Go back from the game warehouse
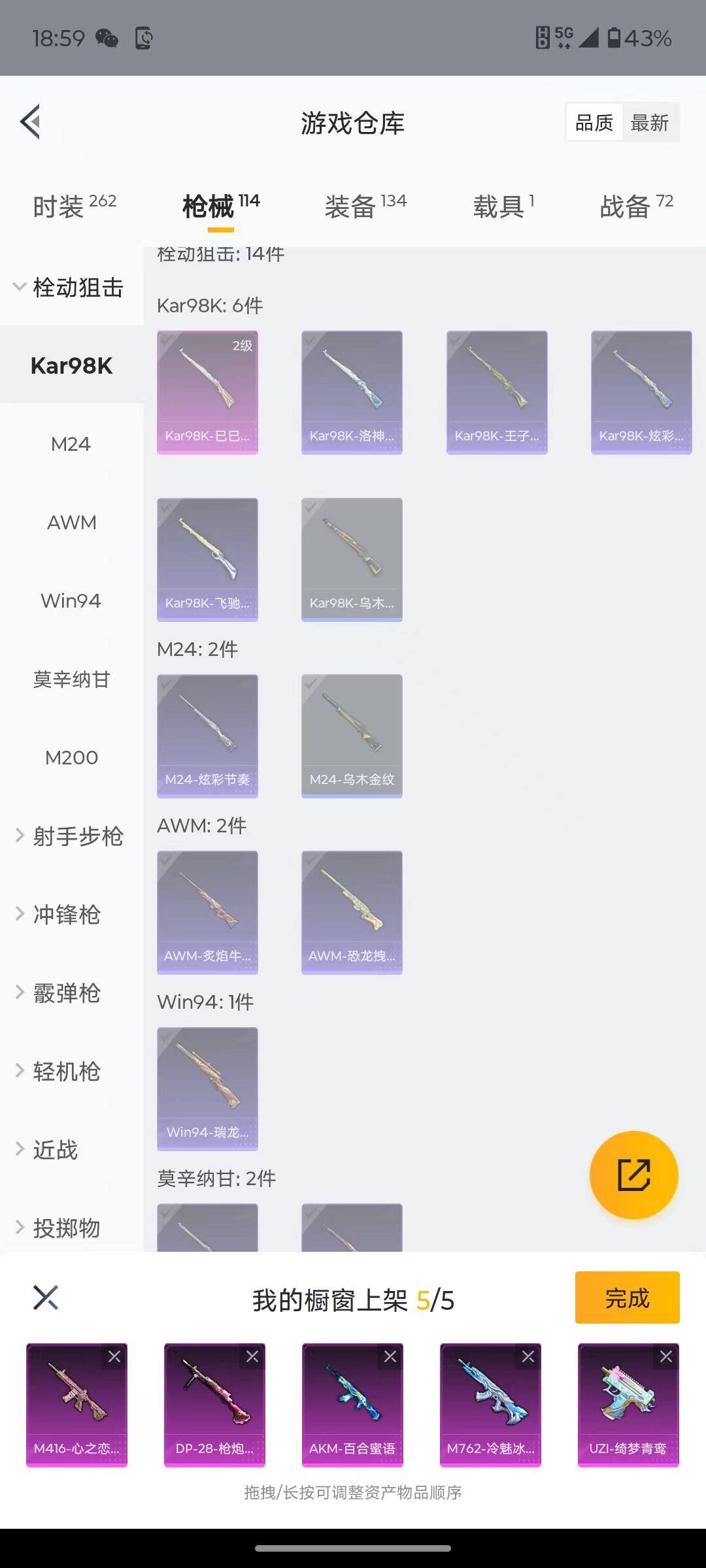The width and height of the screenshot is (706, 1568). pyautogui.click(x=30, y=122)
